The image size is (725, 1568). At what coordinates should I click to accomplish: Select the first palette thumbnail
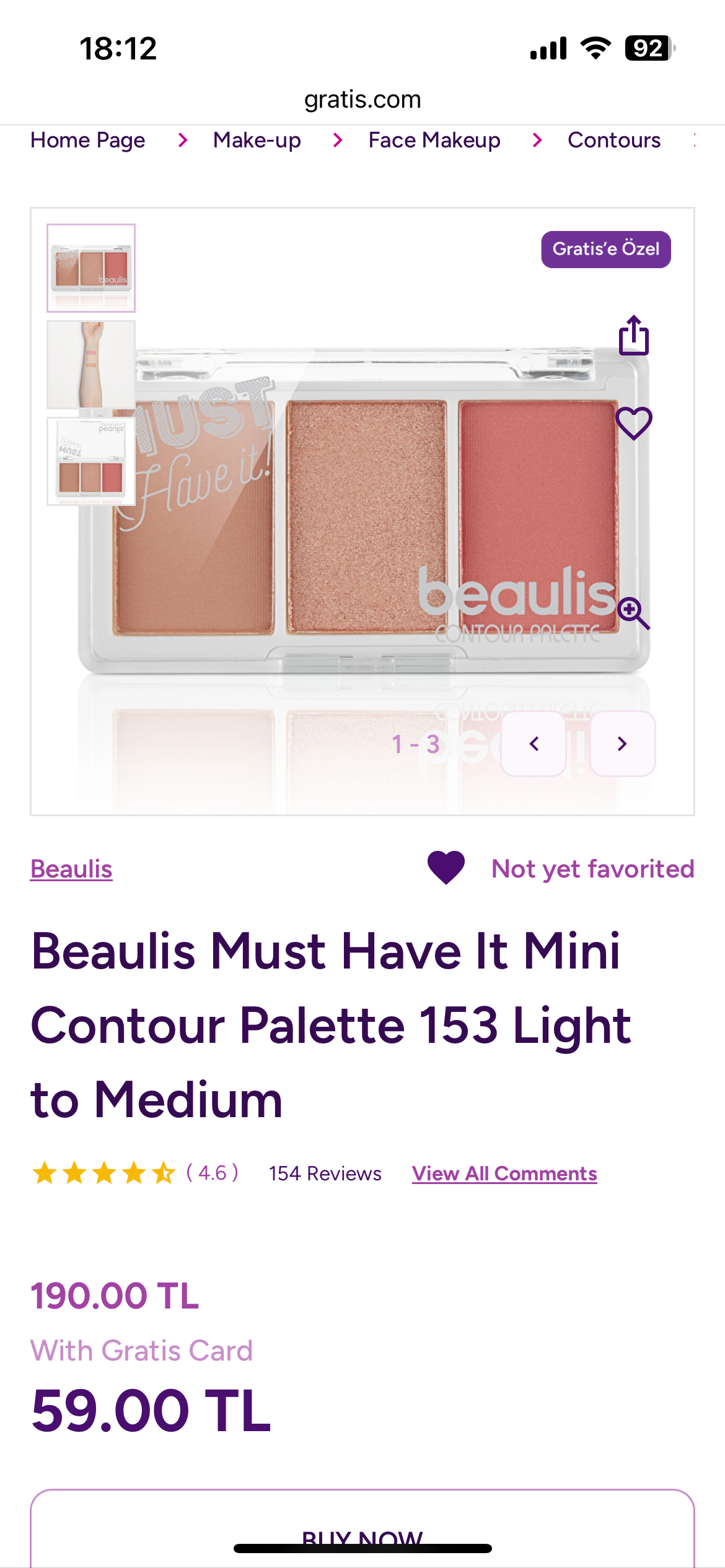(x=91, y=268)
